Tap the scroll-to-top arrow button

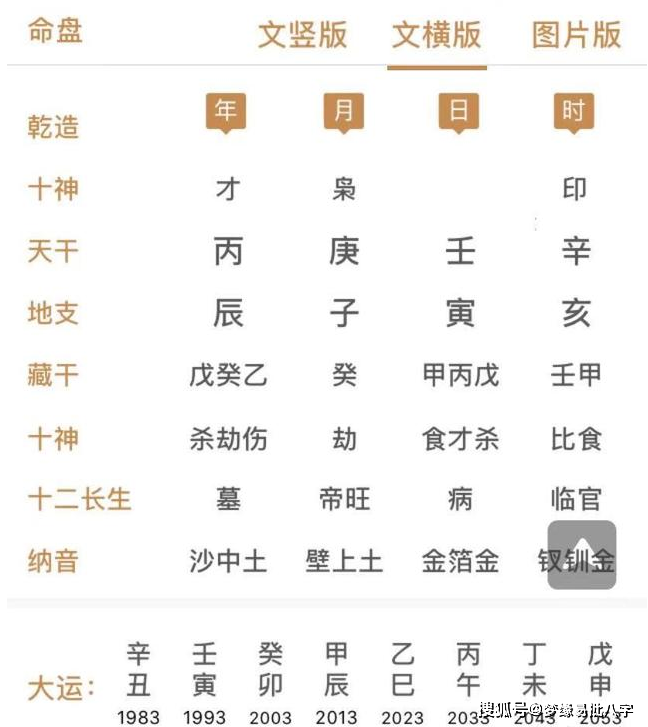coord(581,555)
